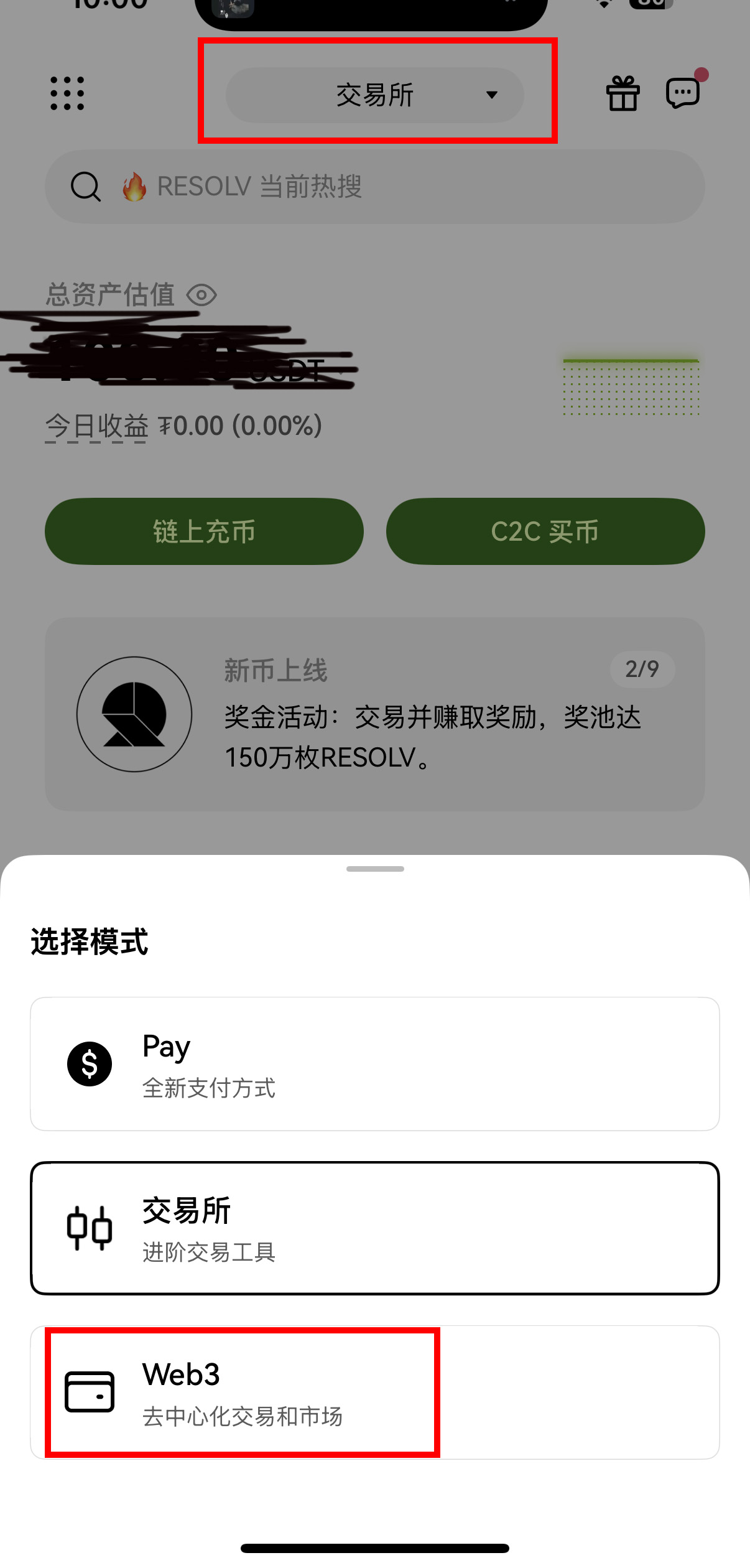Screen dimensions: 750x1568
Task: Open the 交易所 mode dropdown
Action: pos(374,95)
